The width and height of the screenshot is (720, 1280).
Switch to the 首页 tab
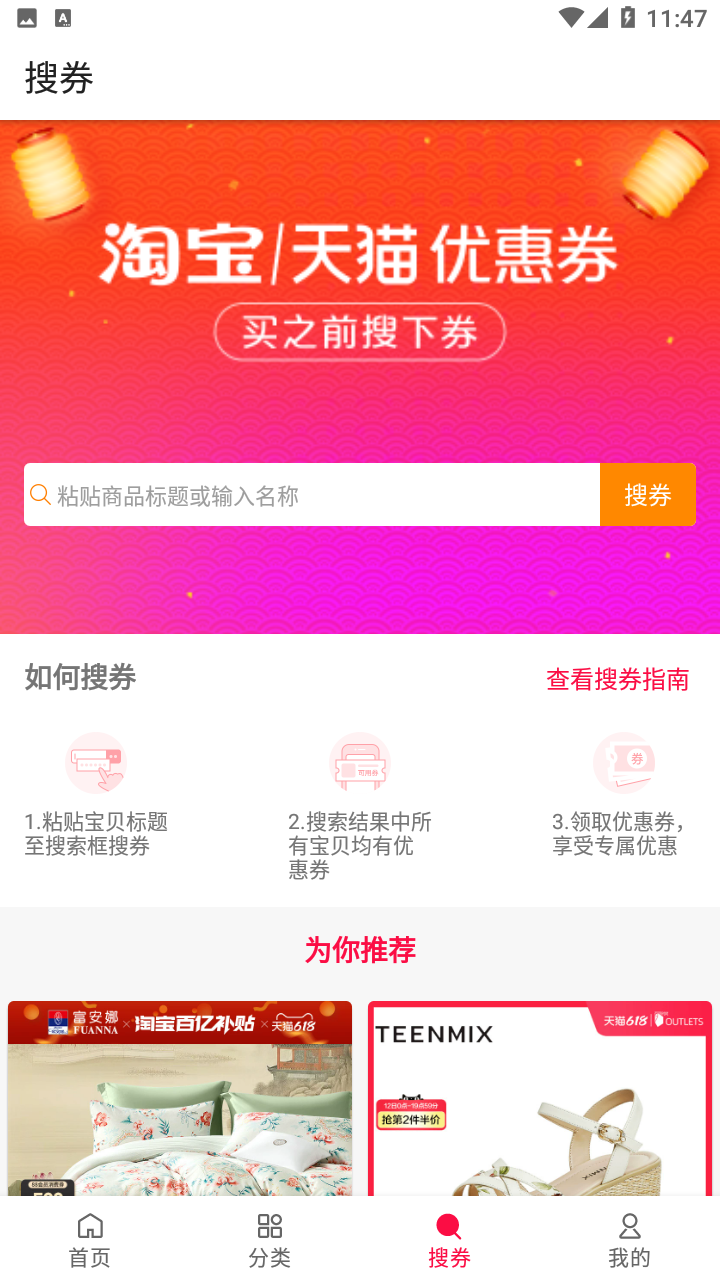90,1240
